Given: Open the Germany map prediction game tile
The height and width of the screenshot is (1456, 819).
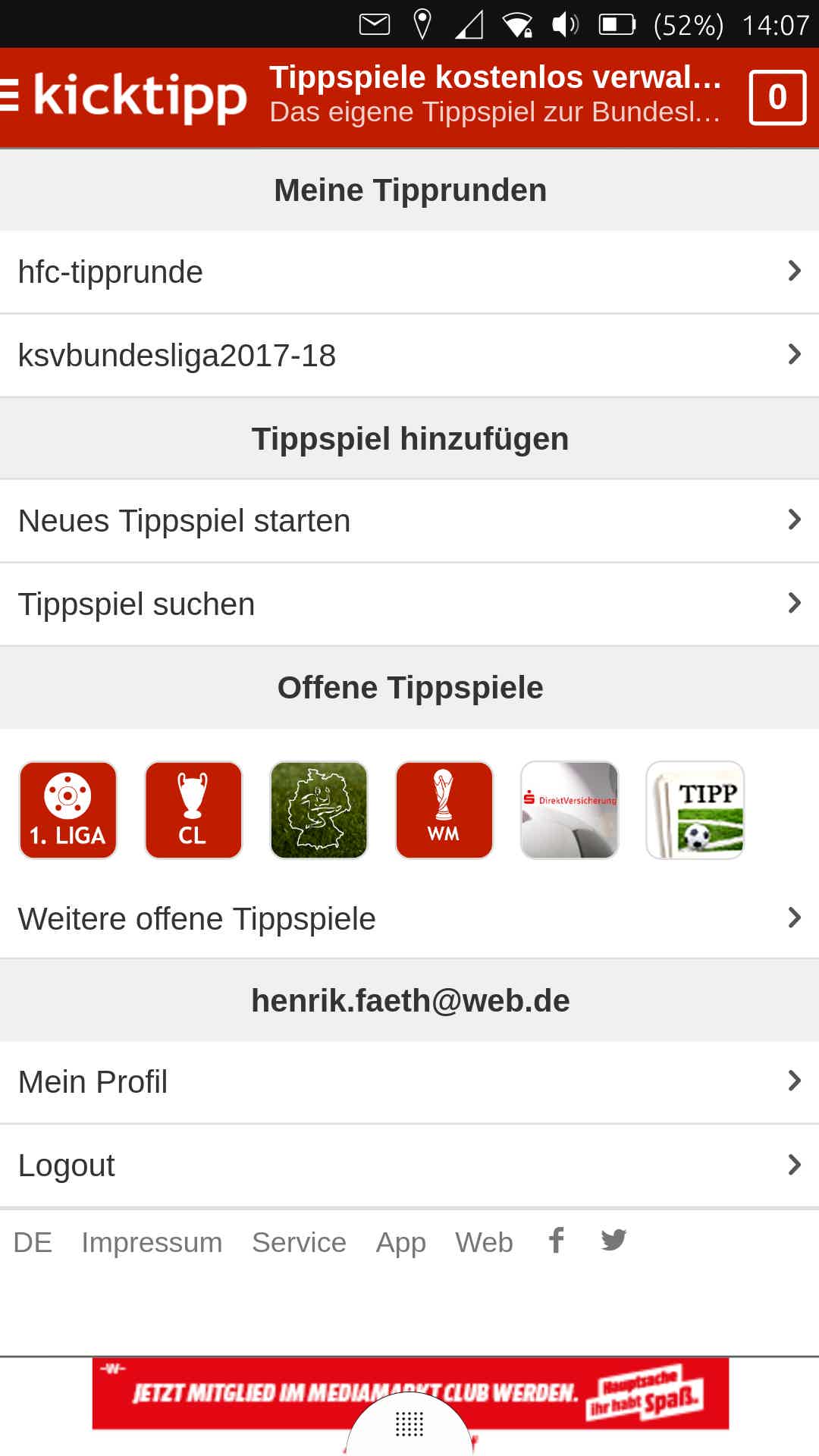Looking at the screenshot, I should (319, 810).
